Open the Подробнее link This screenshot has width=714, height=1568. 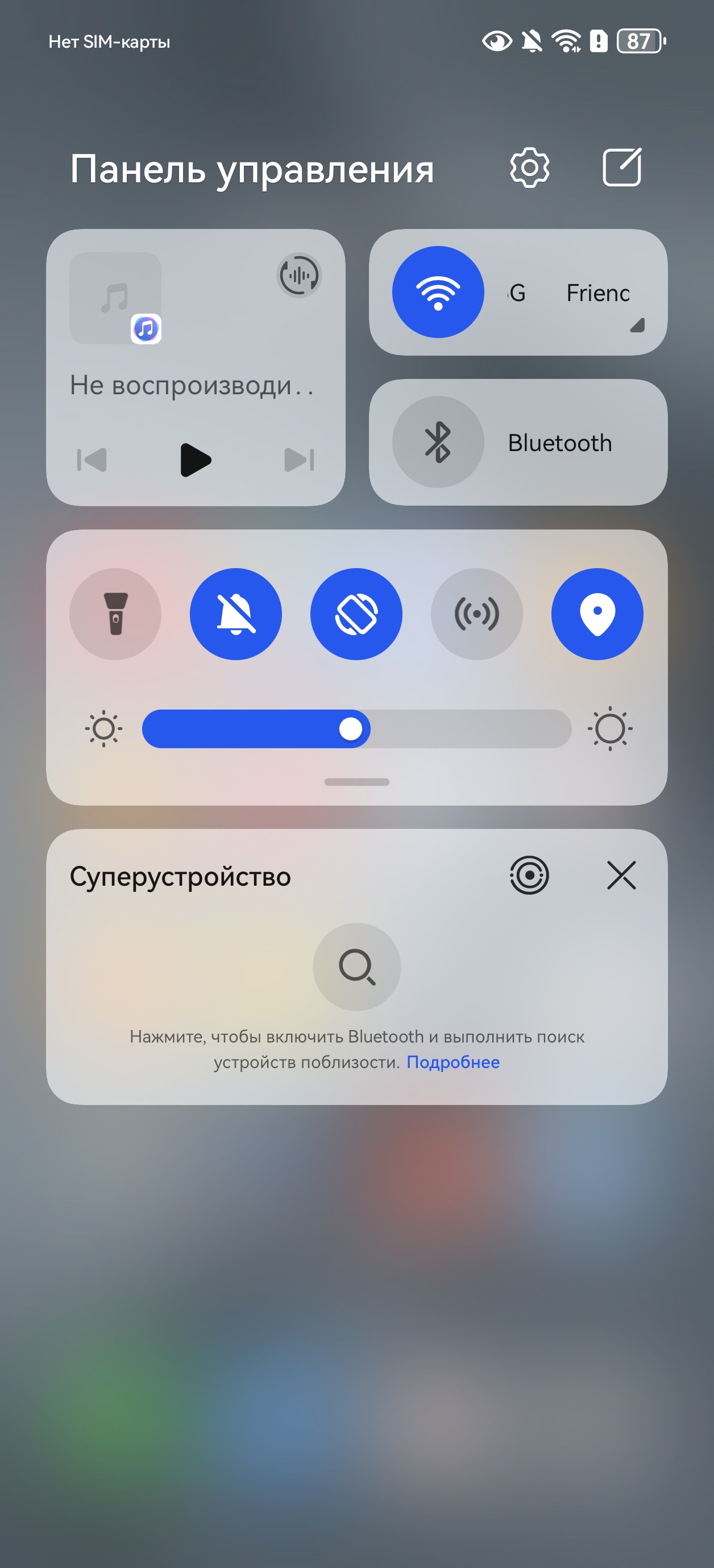point(453,1062)
